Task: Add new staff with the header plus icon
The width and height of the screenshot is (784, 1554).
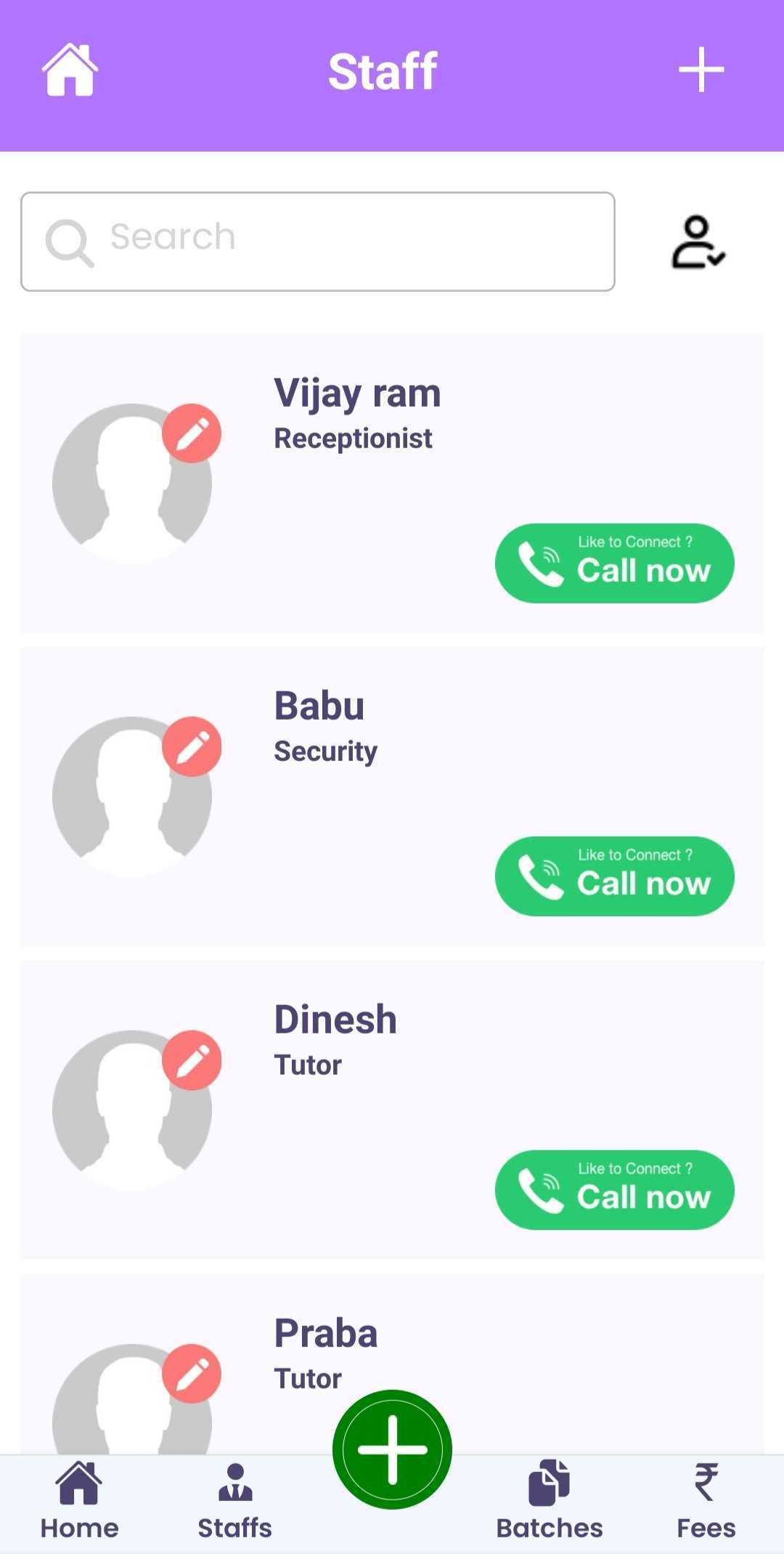Action: pos(701,70)
